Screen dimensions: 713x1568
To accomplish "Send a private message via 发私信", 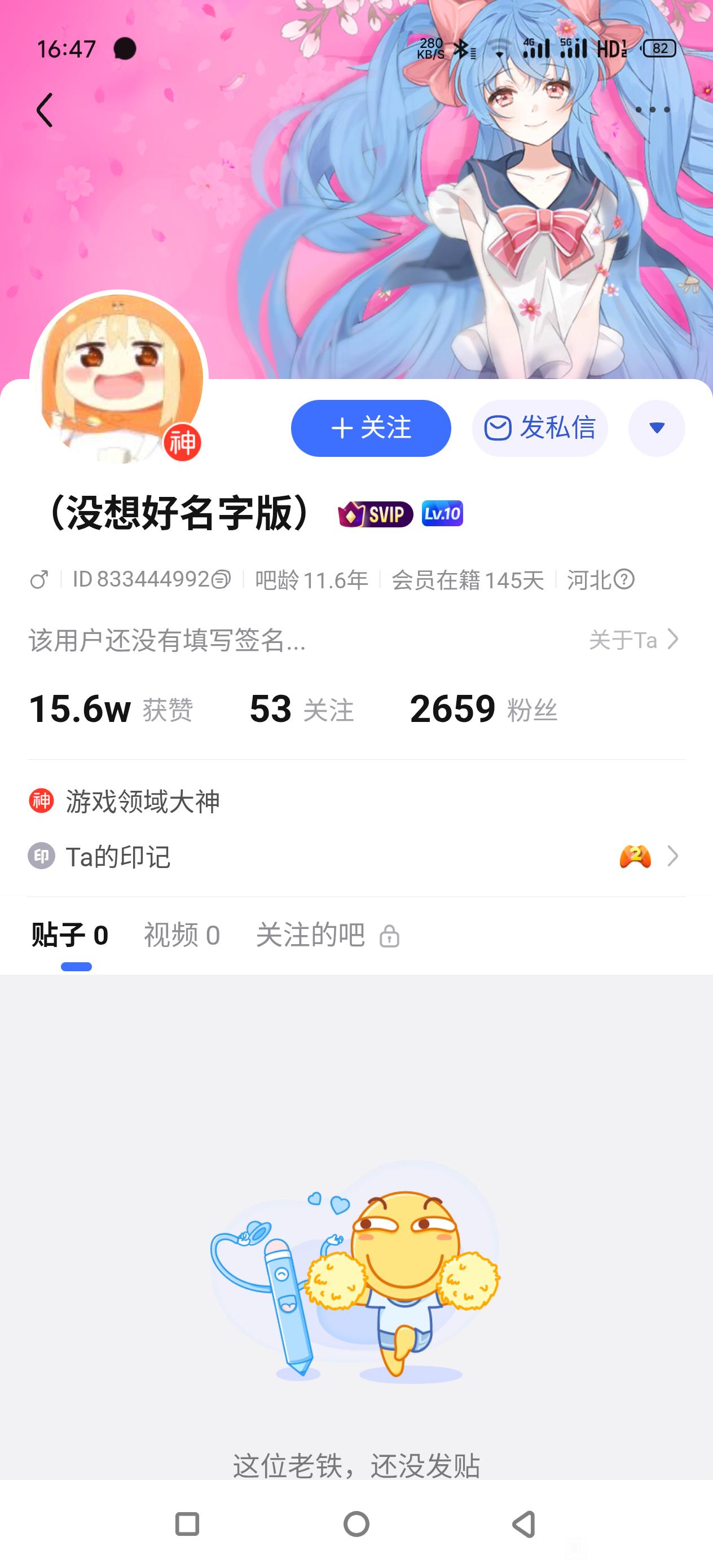I will (540, 428).
